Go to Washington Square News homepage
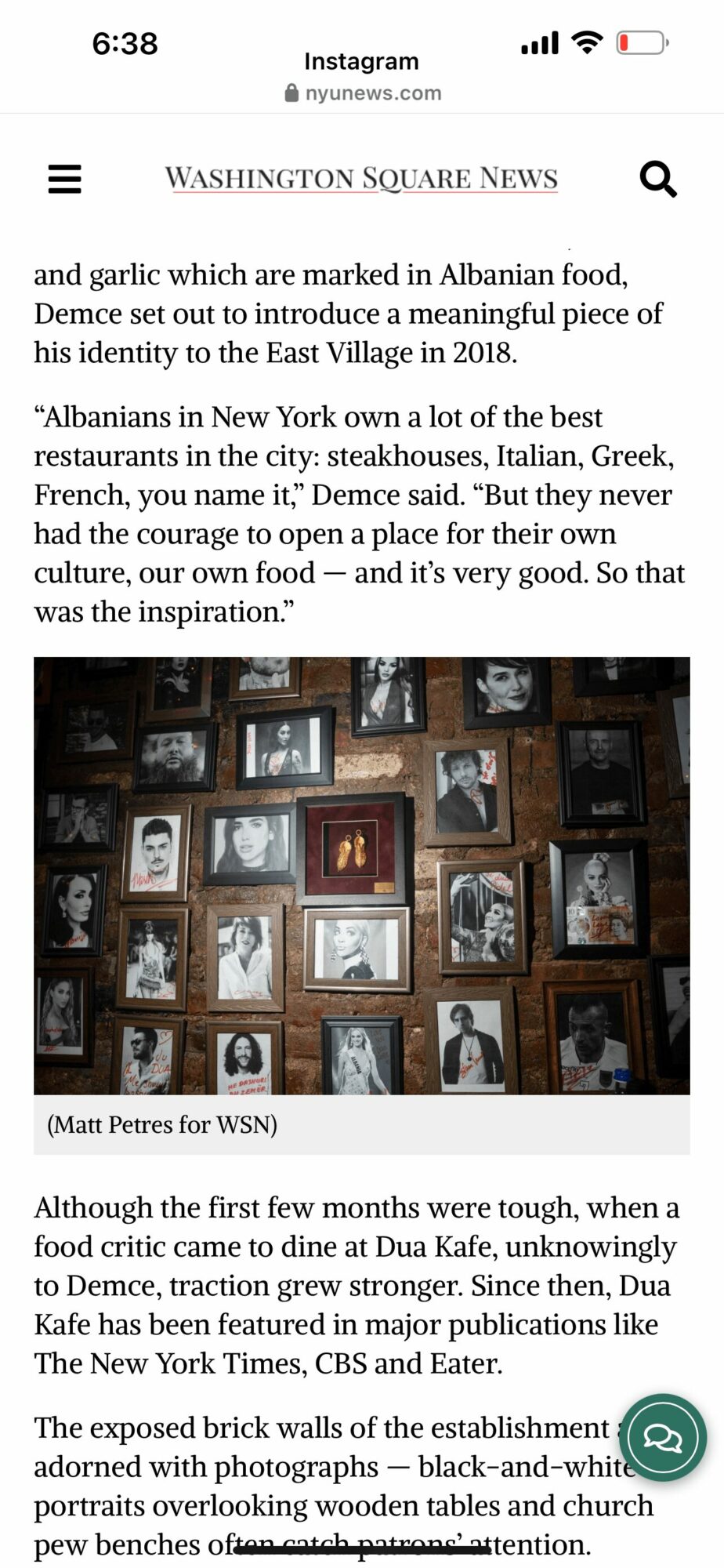 (361, 179)
